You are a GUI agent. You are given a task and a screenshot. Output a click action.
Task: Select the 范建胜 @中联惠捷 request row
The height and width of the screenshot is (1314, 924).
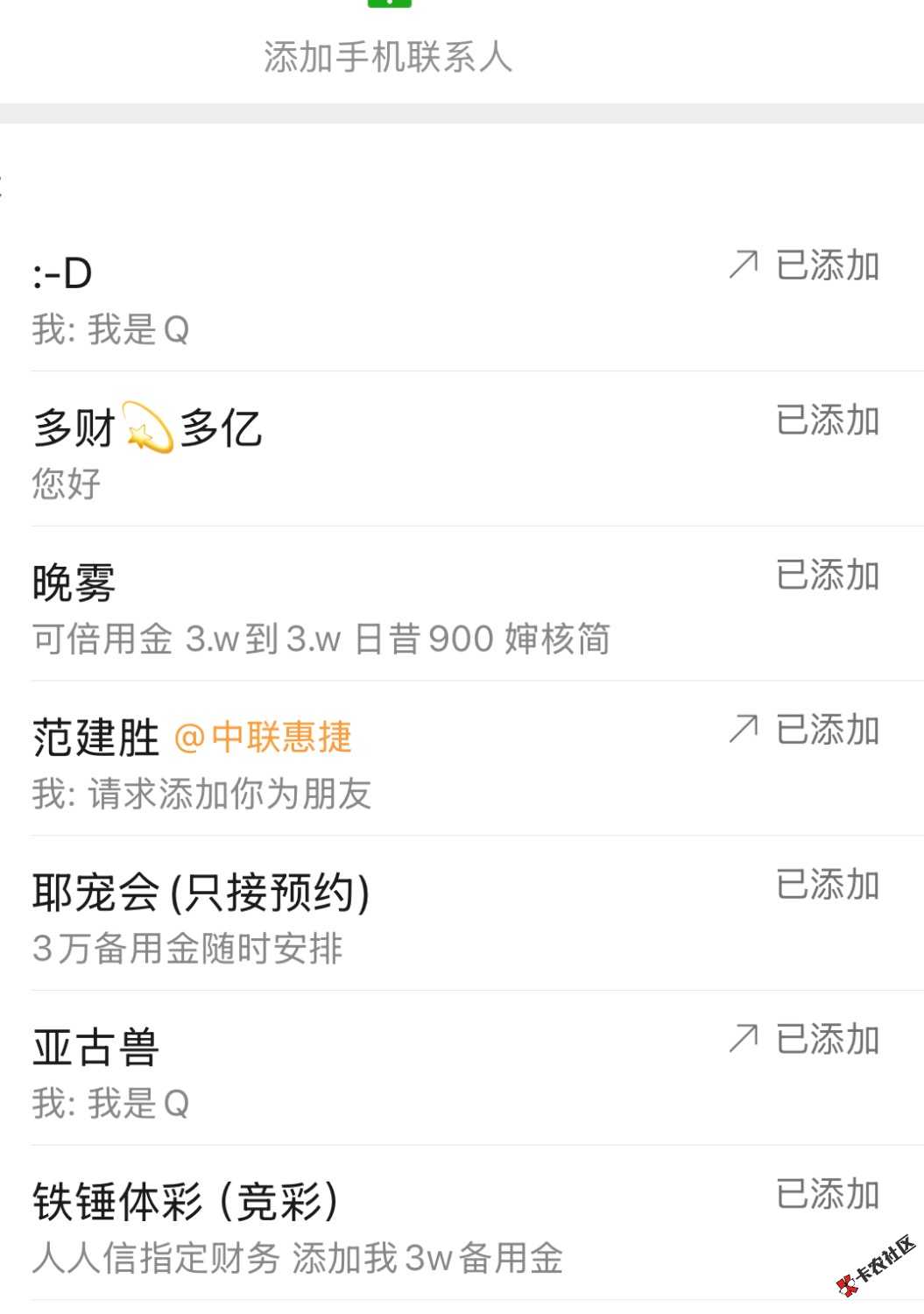pos(350,760)
